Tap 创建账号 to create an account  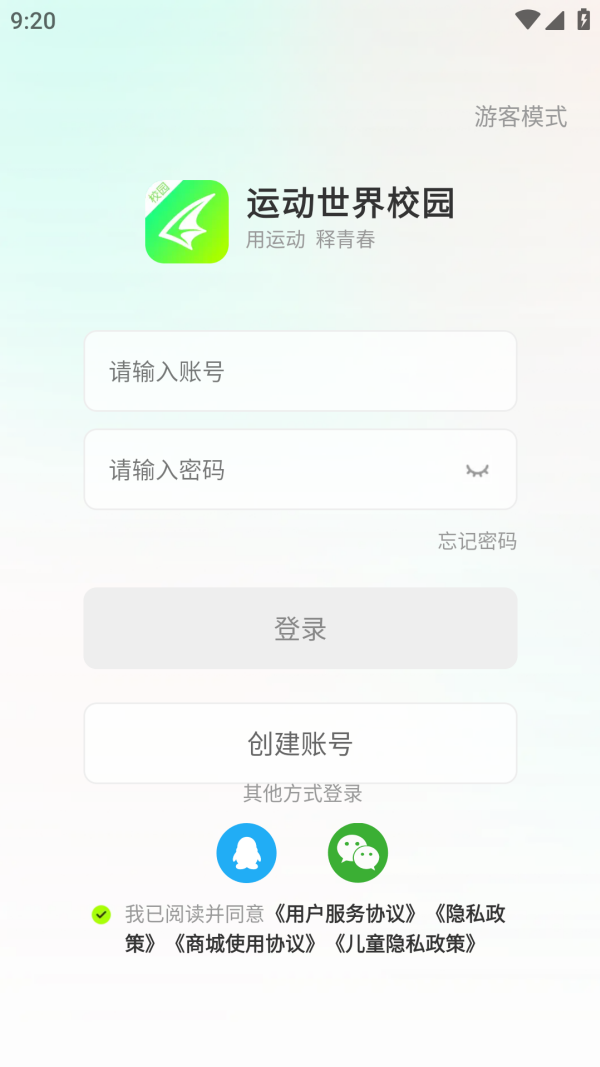coord(300,743)
